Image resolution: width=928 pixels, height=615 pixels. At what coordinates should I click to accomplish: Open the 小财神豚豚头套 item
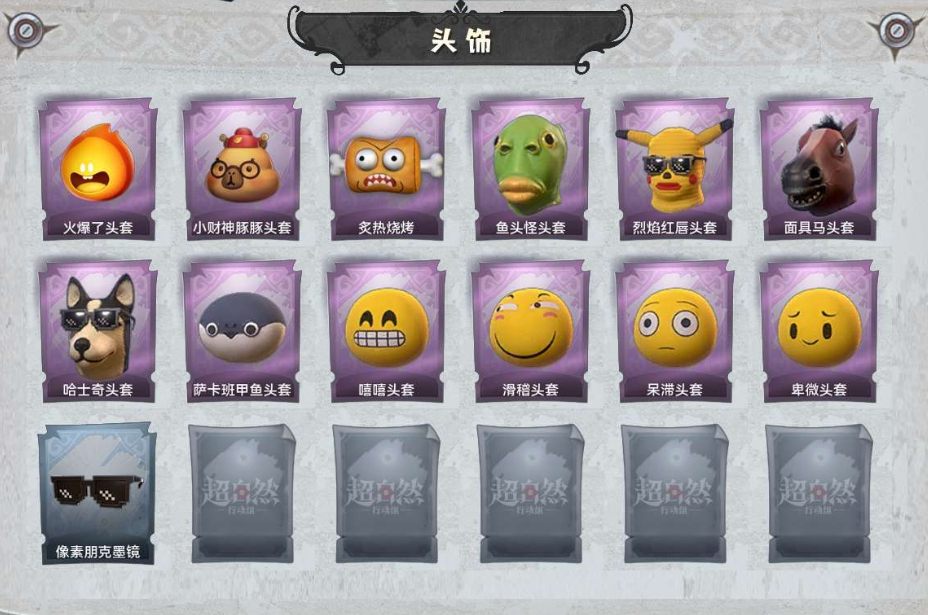coord(241,170)
